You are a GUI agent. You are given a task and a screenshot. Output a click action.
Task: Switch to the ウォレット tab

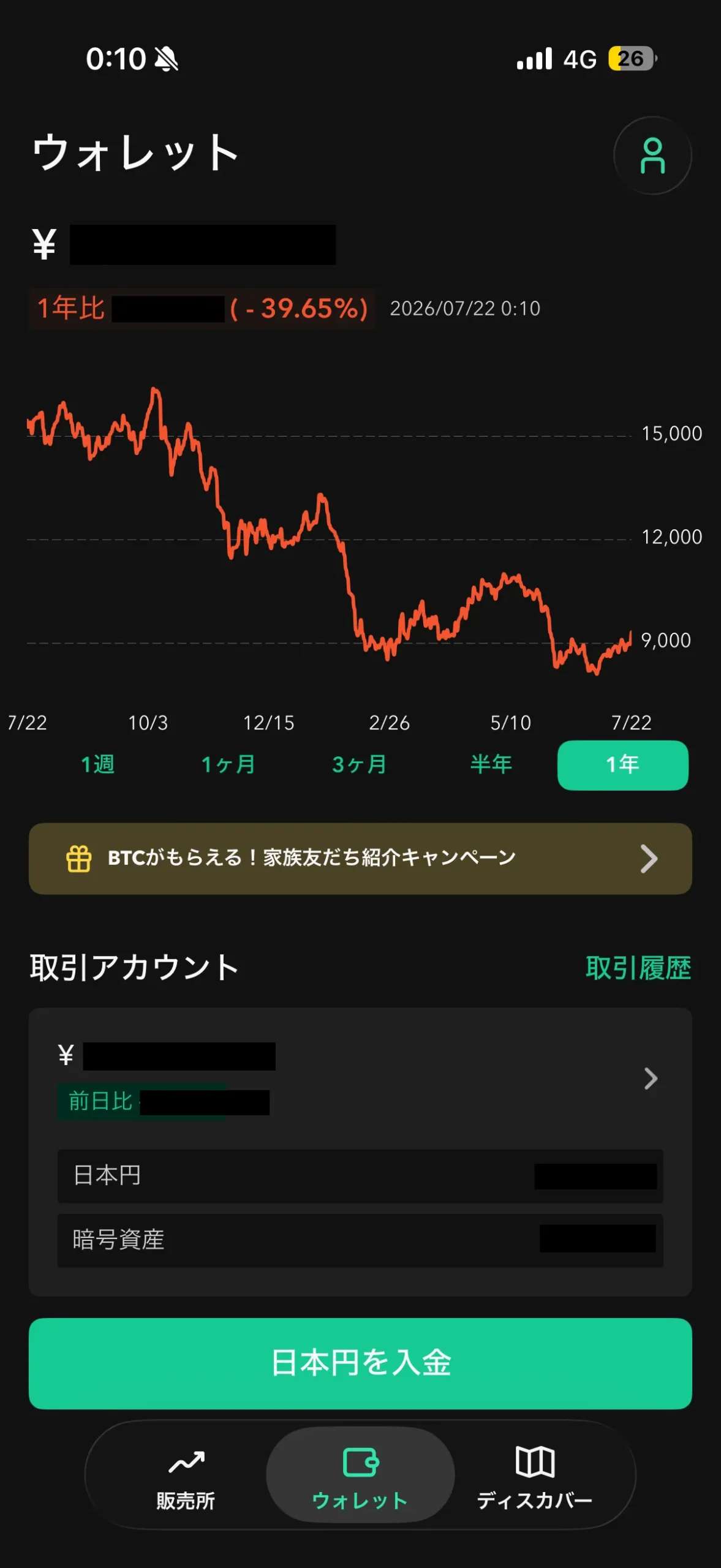click(360, 1475)
